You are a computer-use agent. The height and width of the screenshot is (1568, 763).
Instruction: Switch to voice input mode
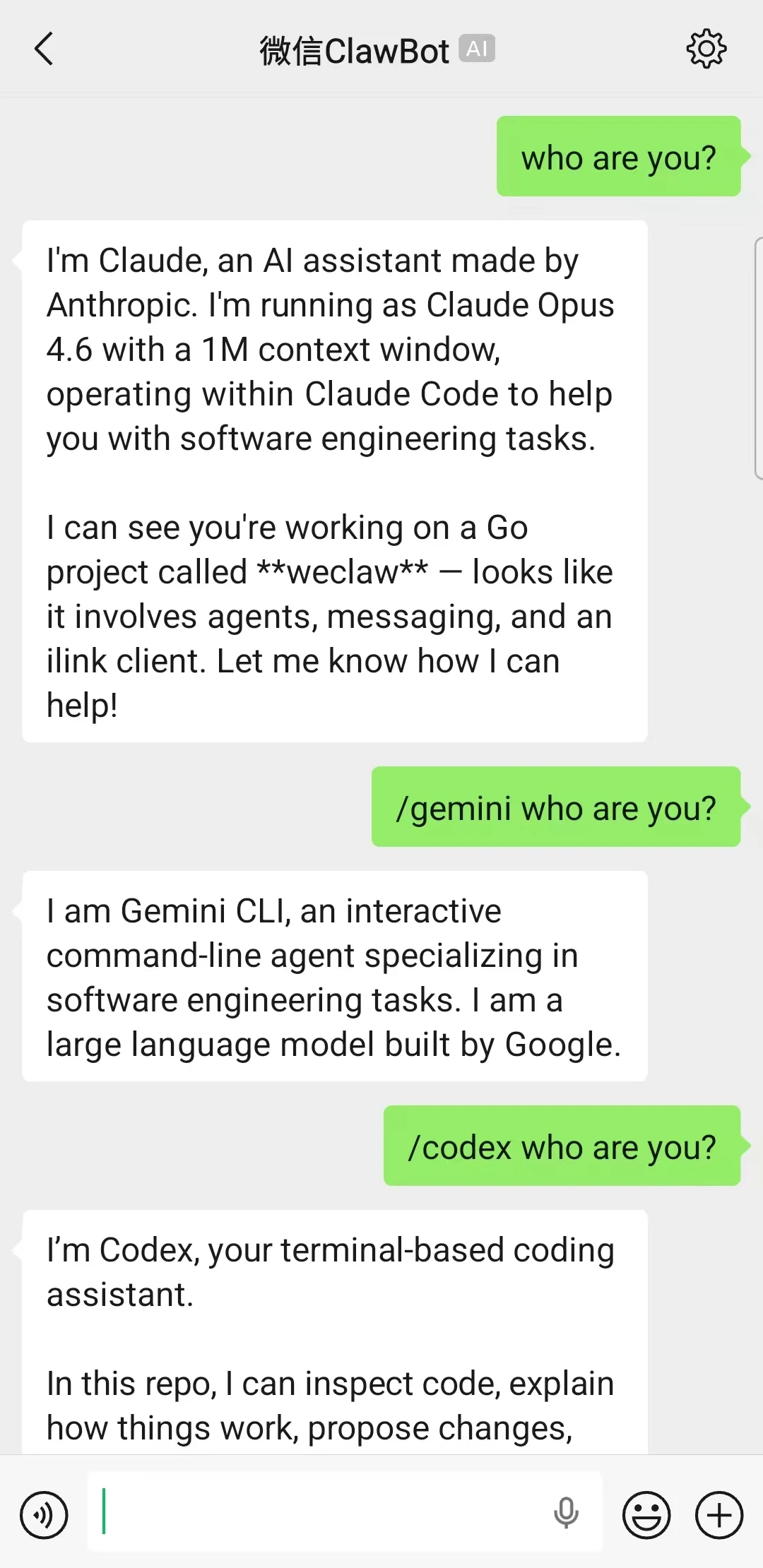click(x=44, y=1515)
